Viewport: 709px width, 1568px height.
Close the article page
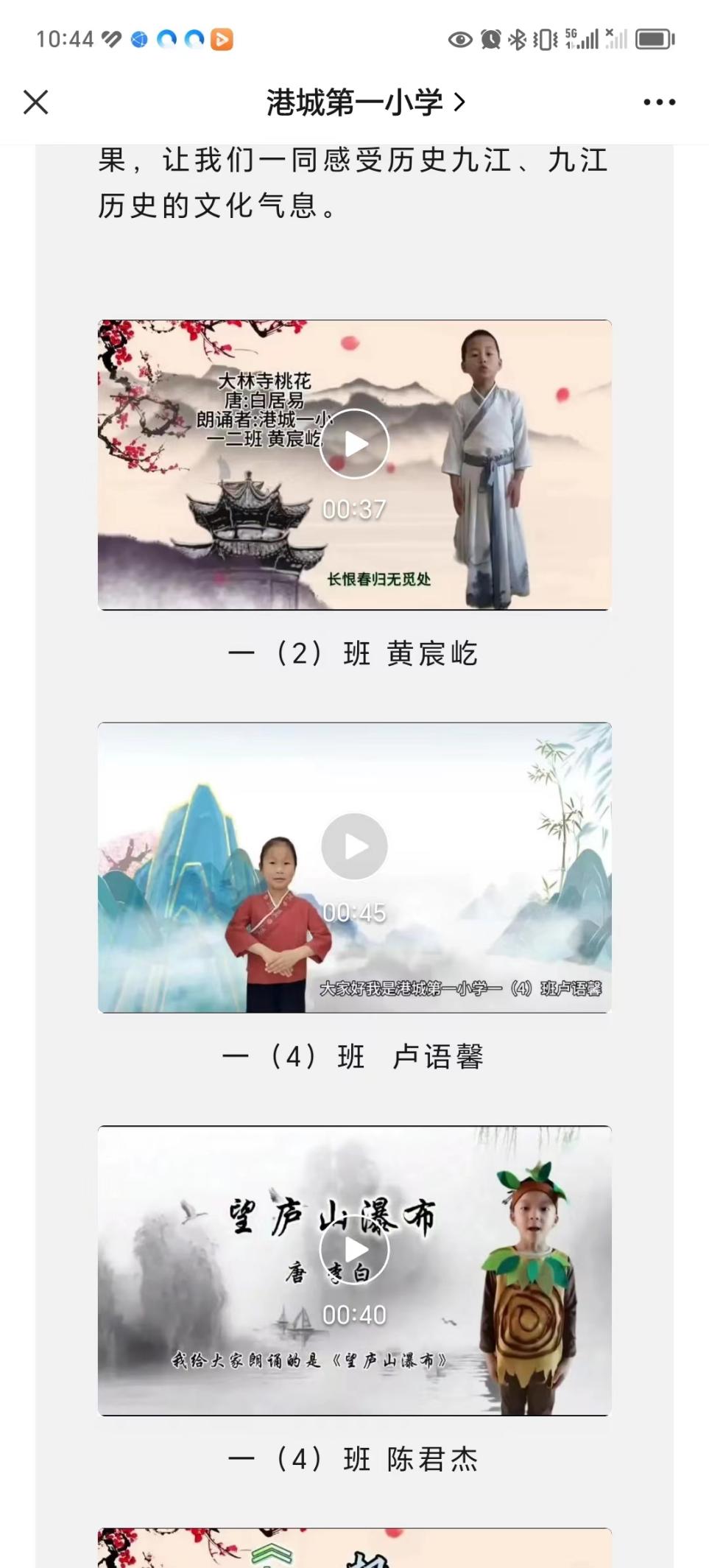(x=35, y=102)
